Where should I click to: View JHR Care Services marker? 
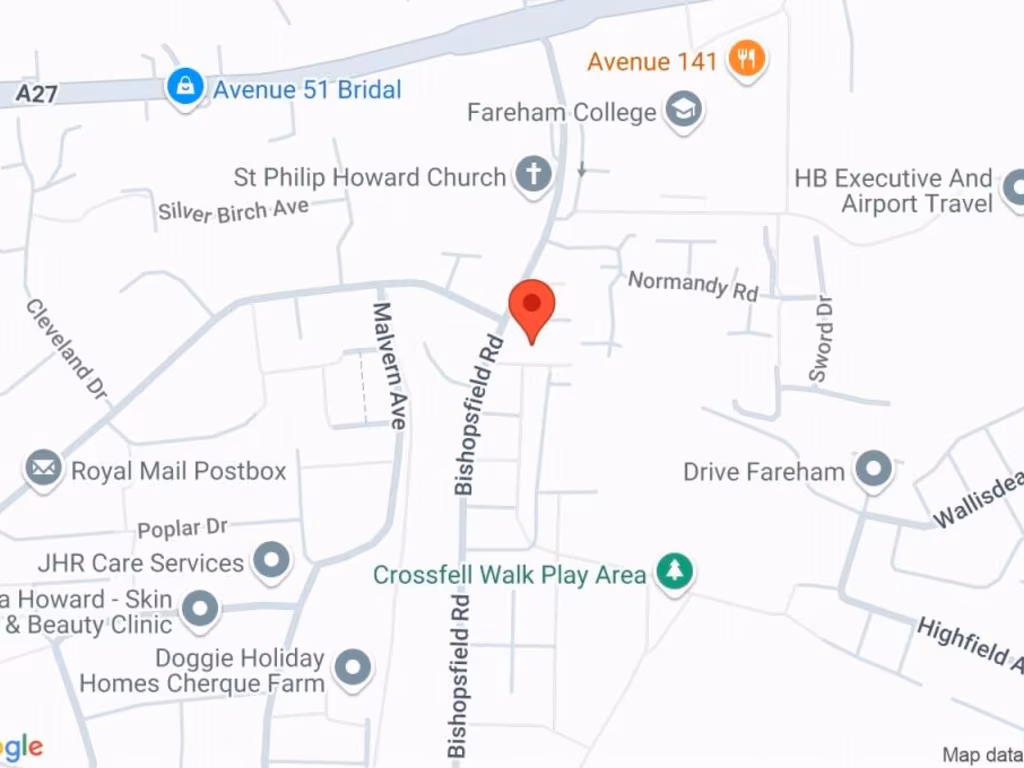[271, 561]
